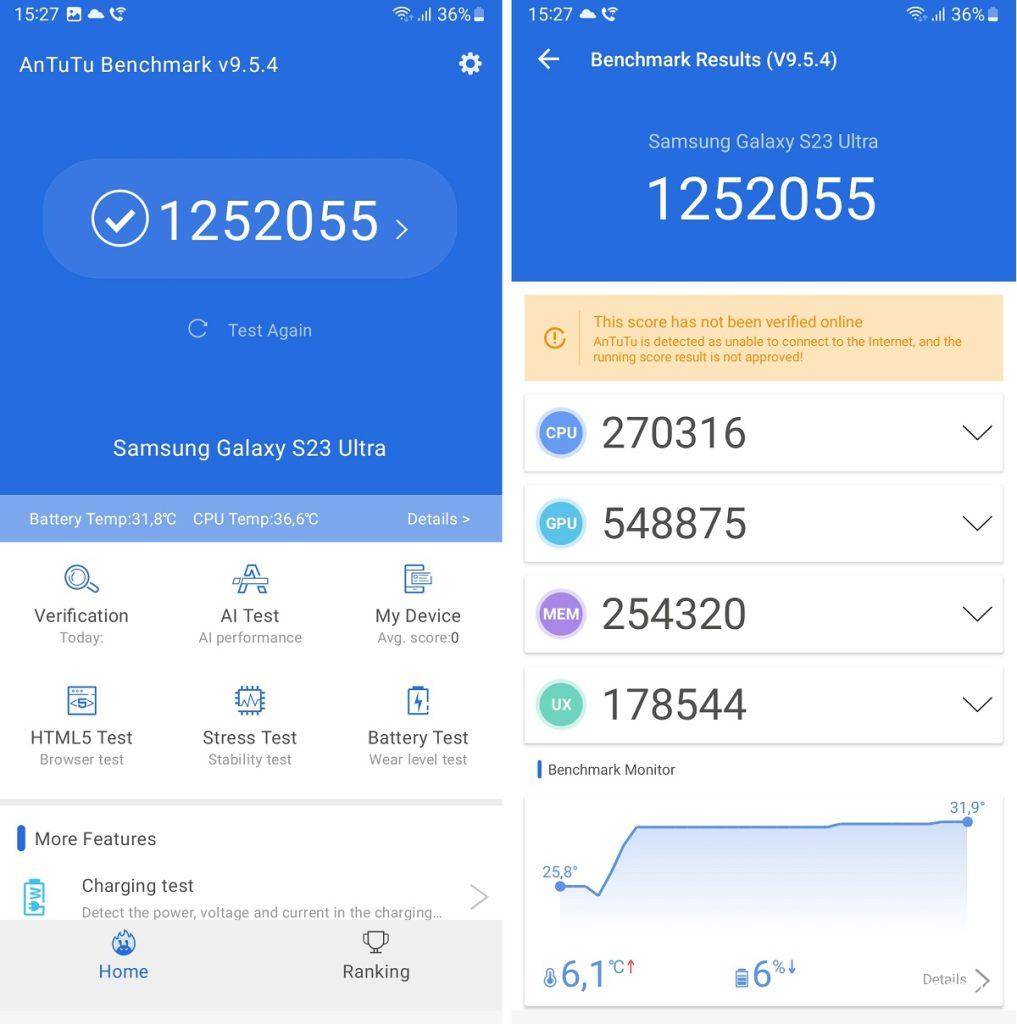Tap Test Again to rerun benchmark
This screenshot has height=1024, width=1017.
pyautogui.click(x=251, y=330)
